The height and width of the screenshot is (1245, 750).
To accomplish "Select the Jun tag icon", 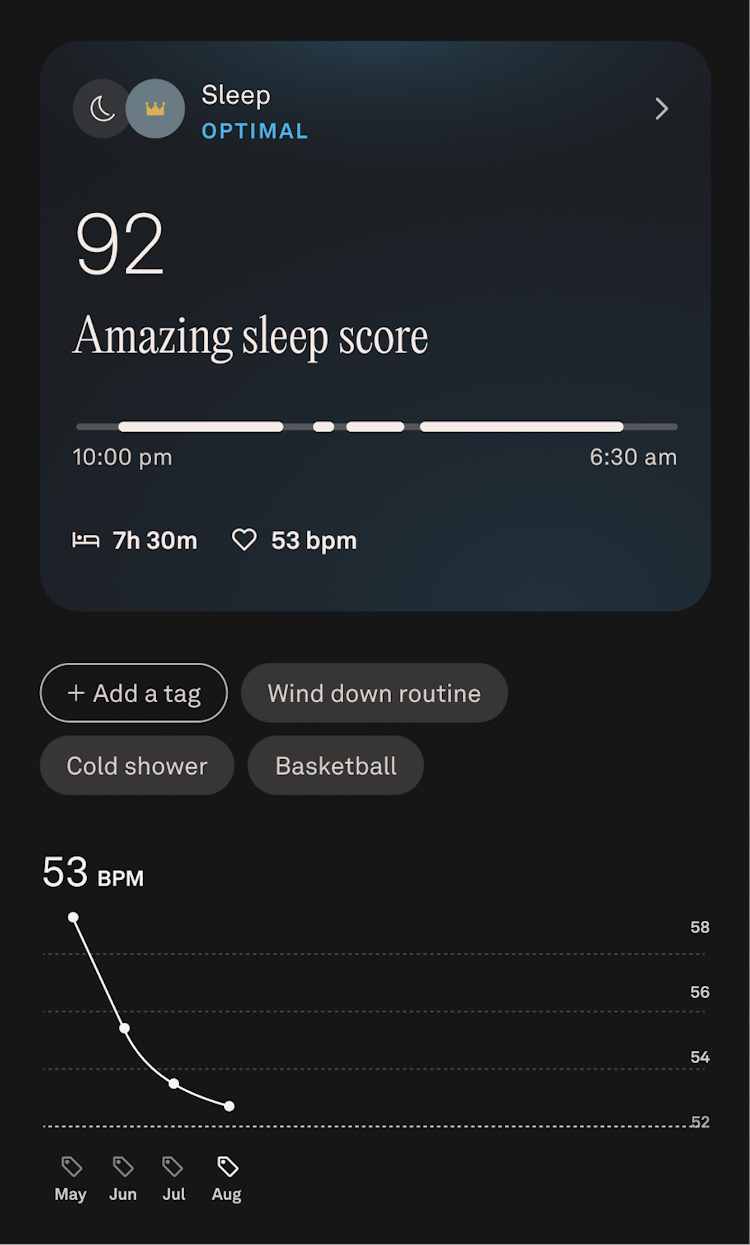I will [123, 1167].
